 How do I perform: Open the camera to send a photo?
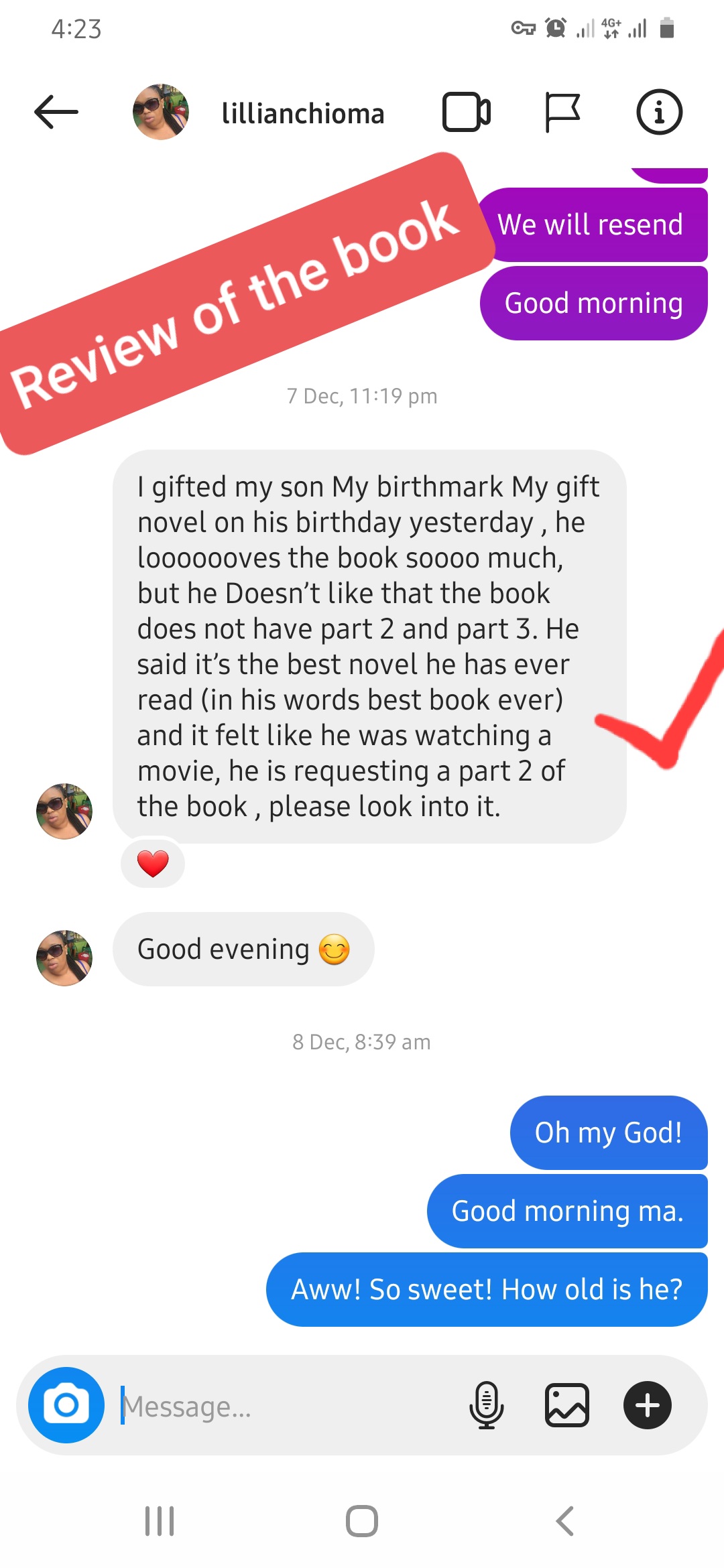click(x=66, y=1405)
